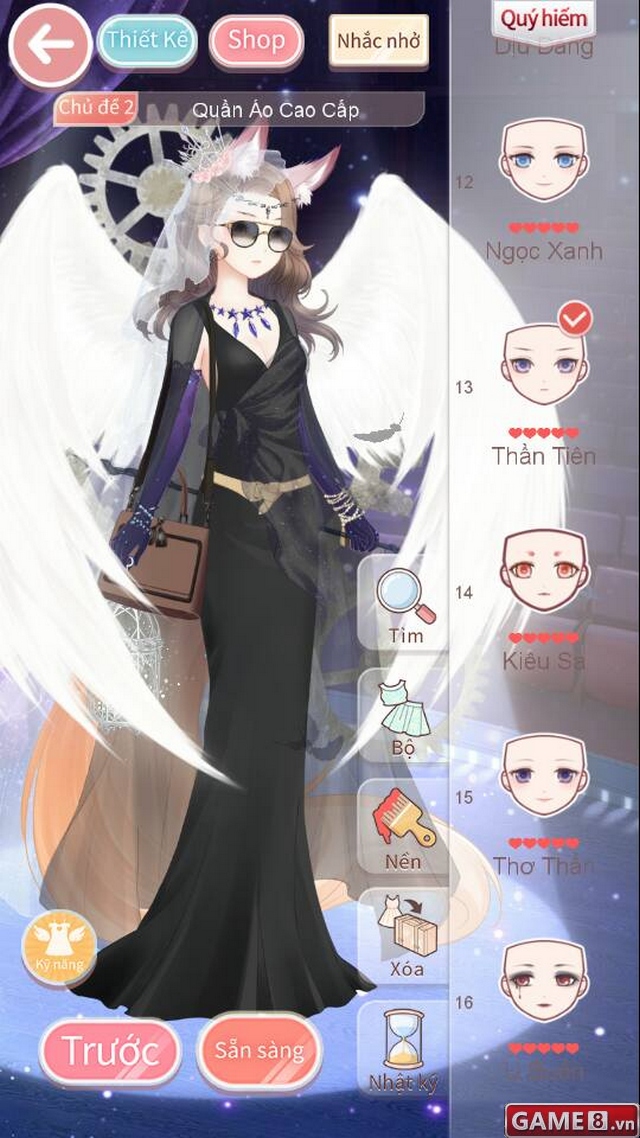Open the Nhật ký diary
Viewport: 640px width, 1138px height.
coord(404,1048)
